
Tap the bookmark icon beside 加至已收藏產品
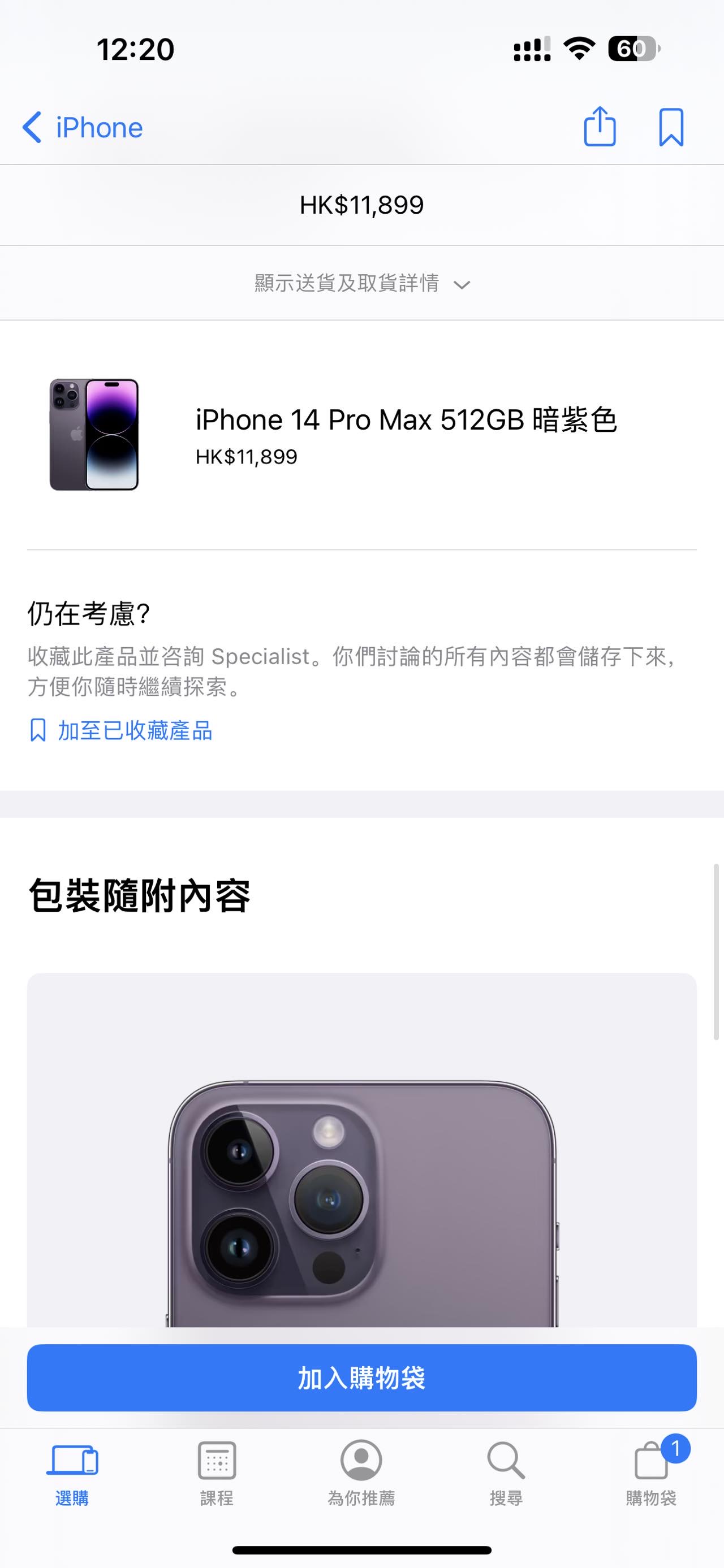point(38,730)
